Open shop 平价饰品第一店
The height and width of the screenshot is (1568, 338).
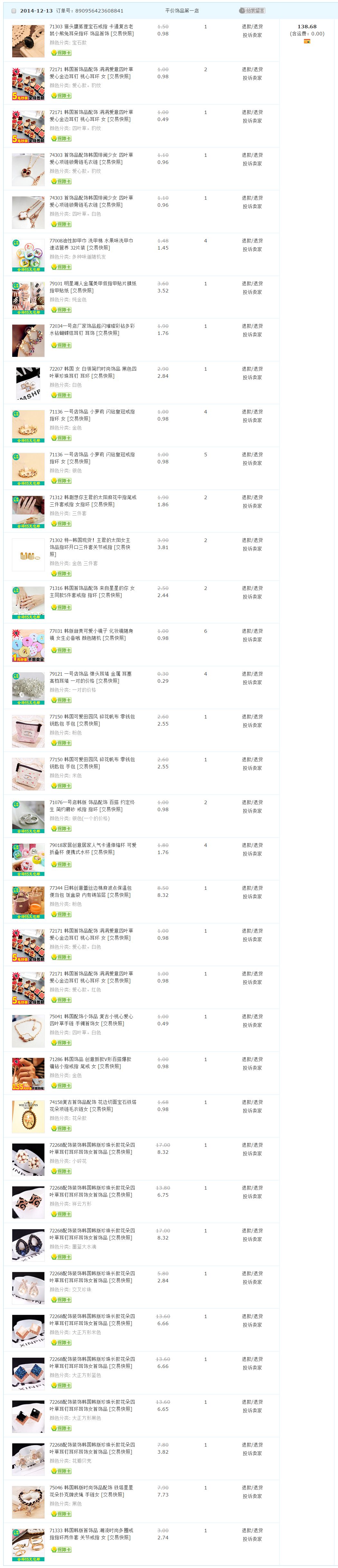(182, 11)
